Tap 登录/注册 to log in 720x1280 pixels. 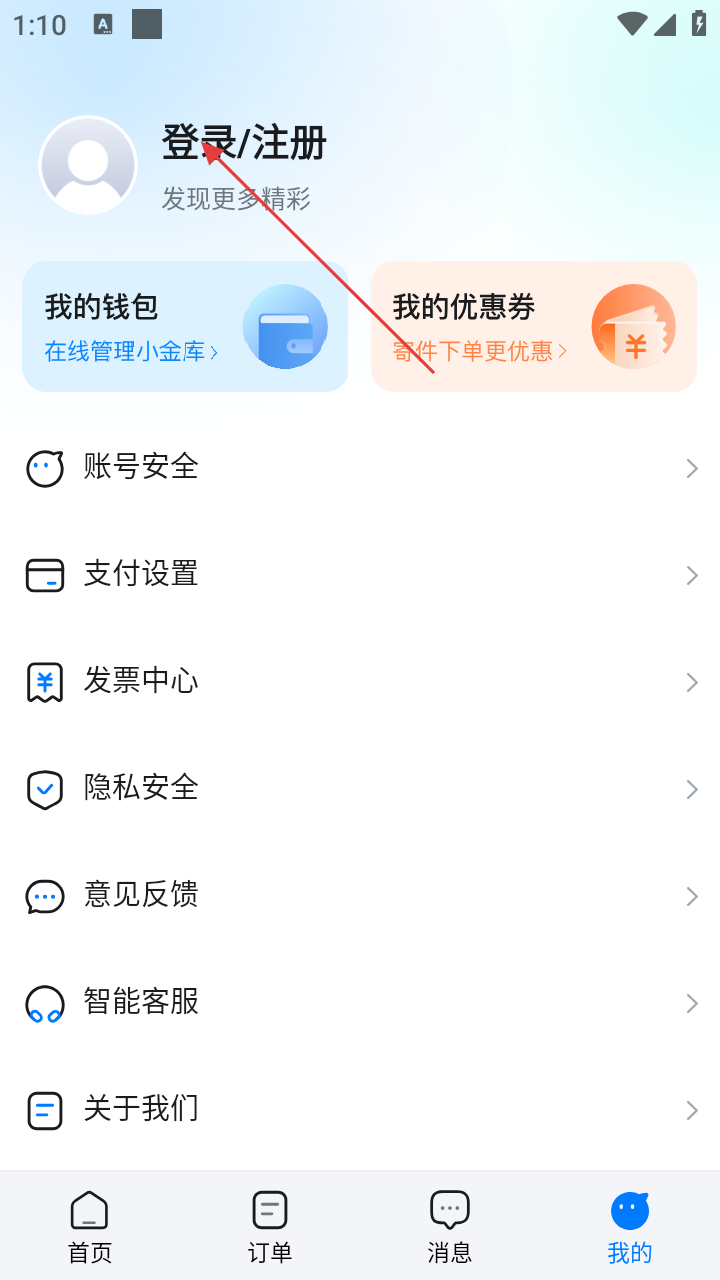tap(244, 144)
